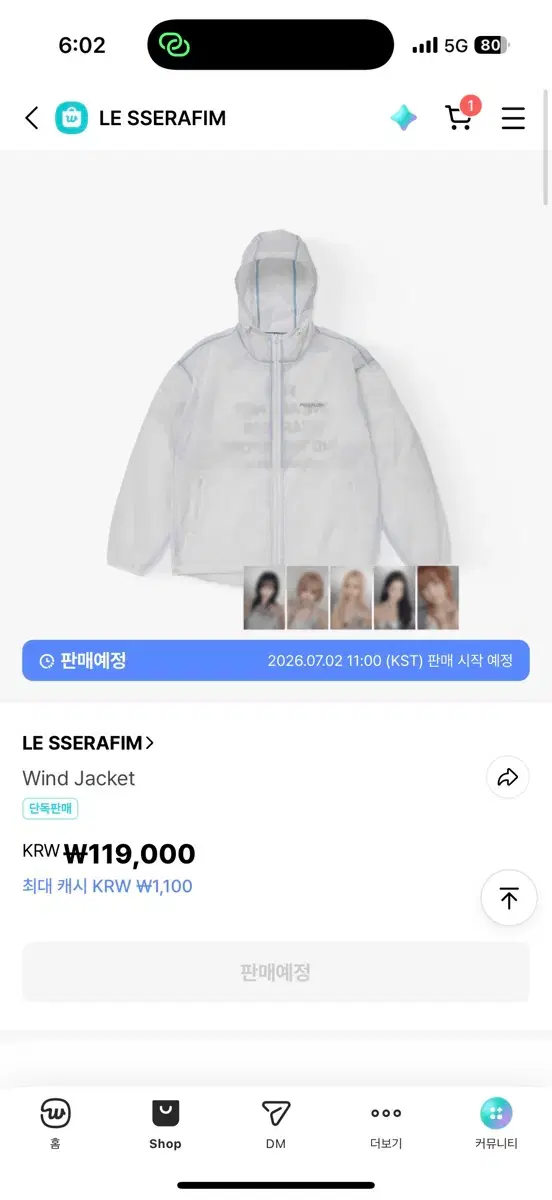Tap the blue diamond icon in header
Screen dimensions: 552x1200
[404, 118]
